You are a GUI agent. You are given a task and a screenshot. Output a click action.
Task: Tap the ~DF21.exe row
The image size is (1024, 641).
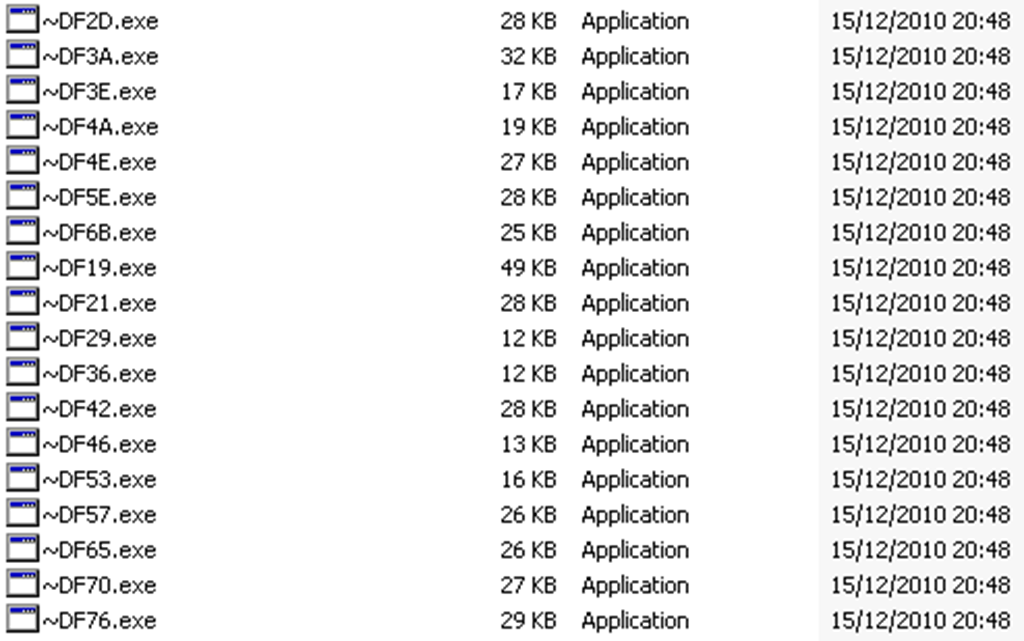(99, 303)
